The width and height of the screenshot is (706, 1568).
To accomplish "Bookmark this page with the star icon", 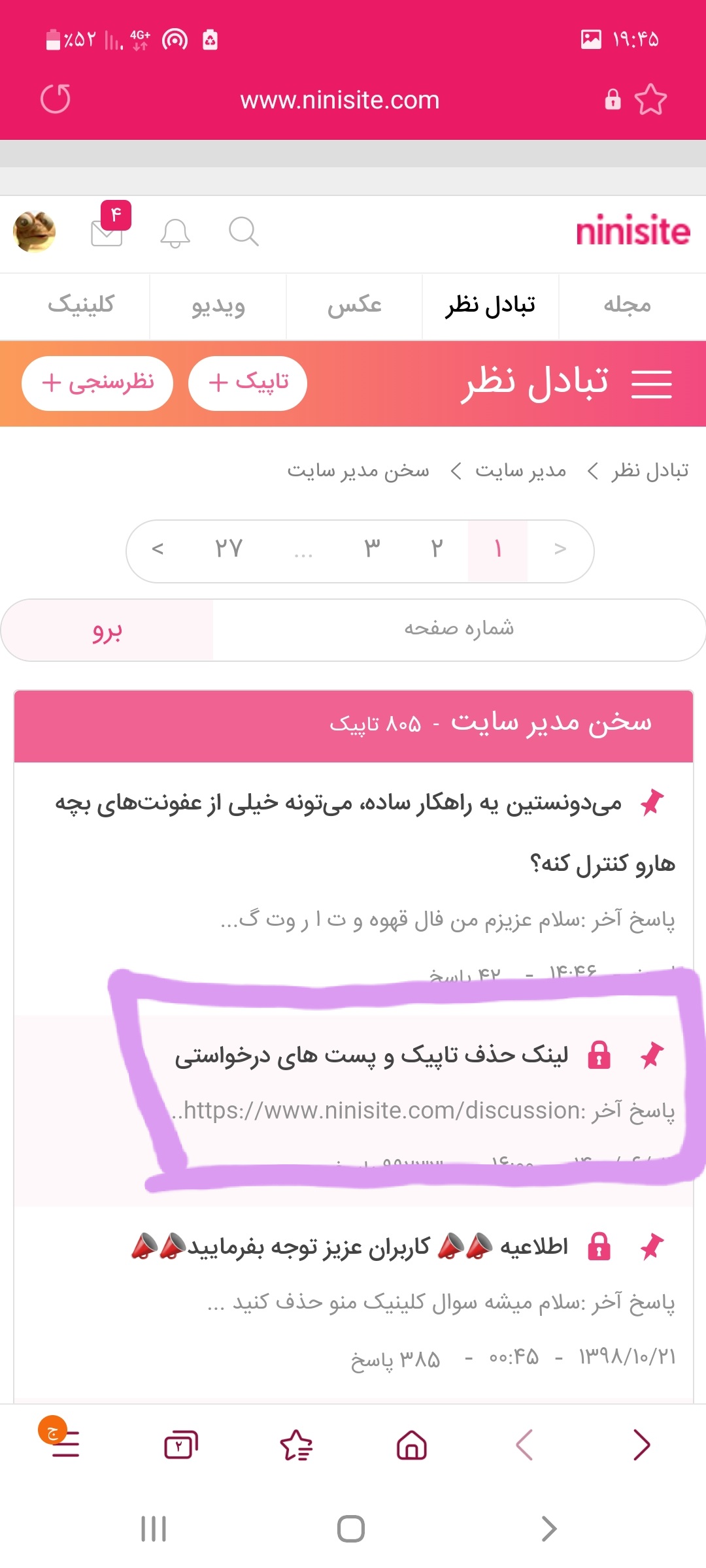I will click(x=650, y=99).
